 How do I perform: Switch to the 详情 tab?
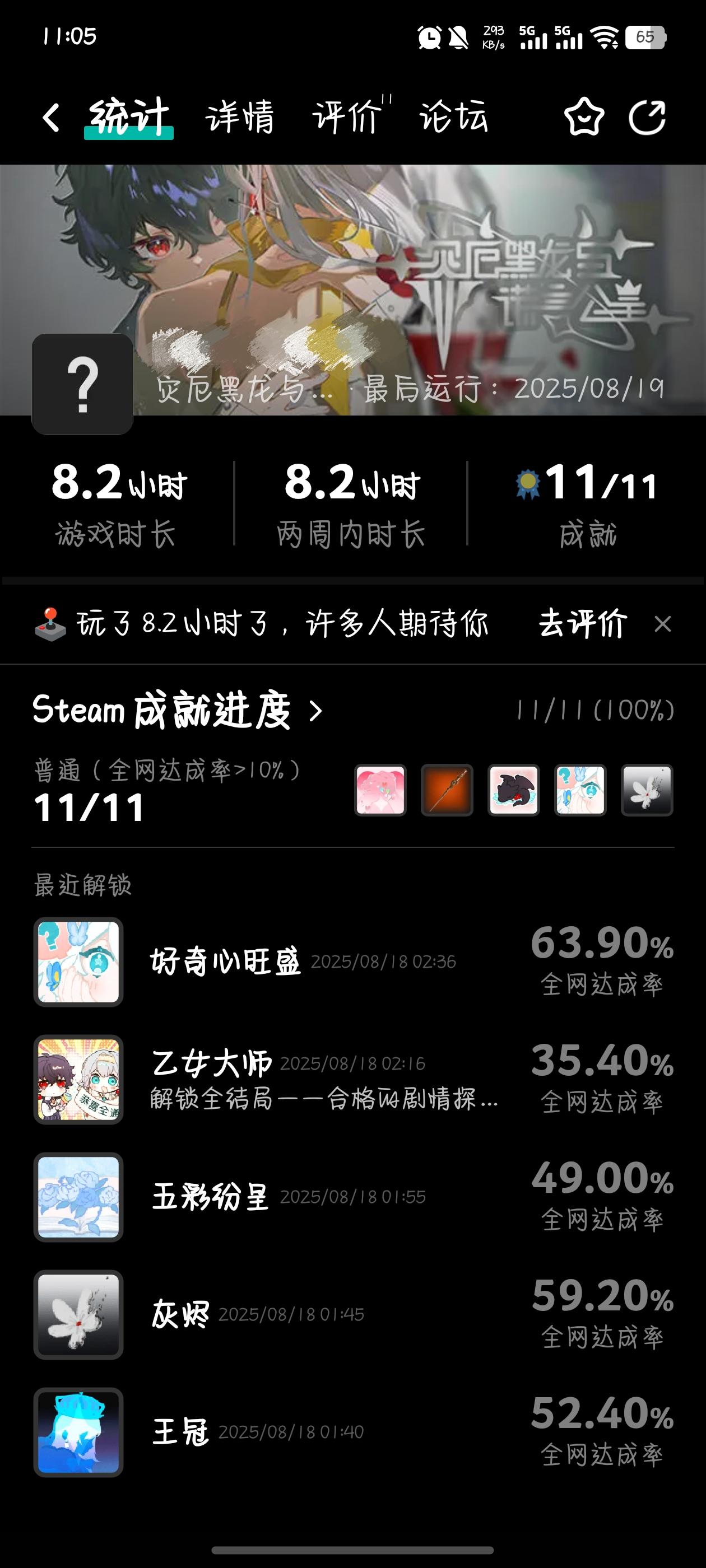click(x=240, y=118)
